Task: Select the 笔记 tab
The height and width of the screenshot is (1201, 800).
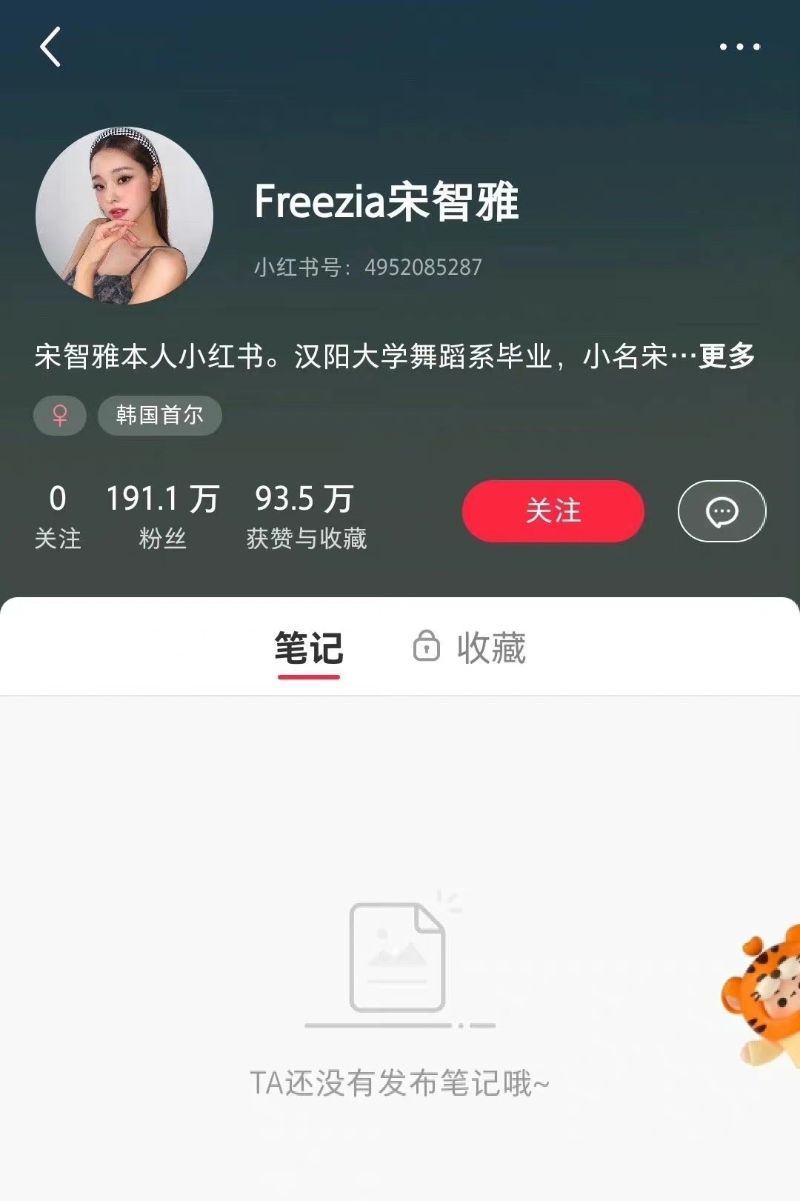Action: tap(309, 648)
